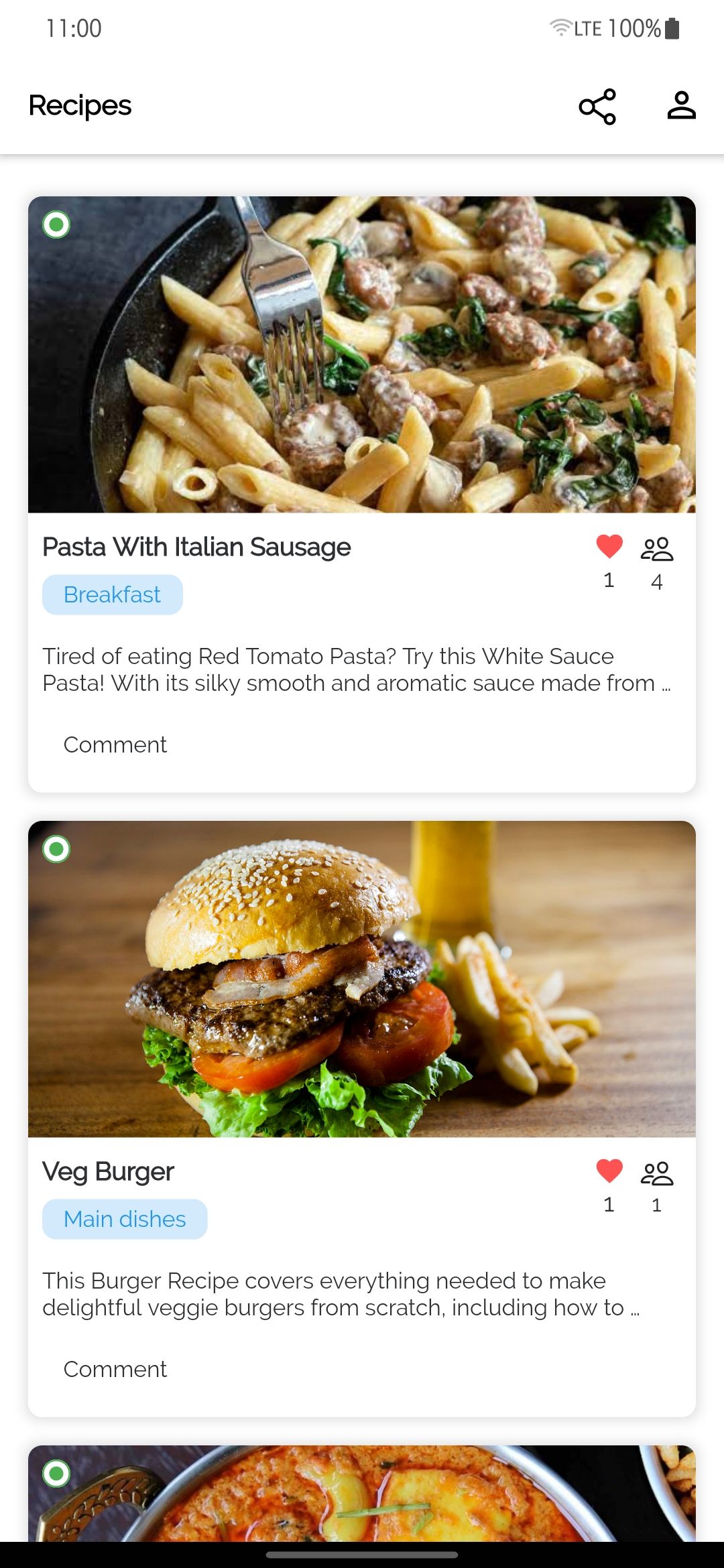The height and width of the screenshot is (1568, 724).
Task: Select the Breakfast category chip
Action: [113, 594]
